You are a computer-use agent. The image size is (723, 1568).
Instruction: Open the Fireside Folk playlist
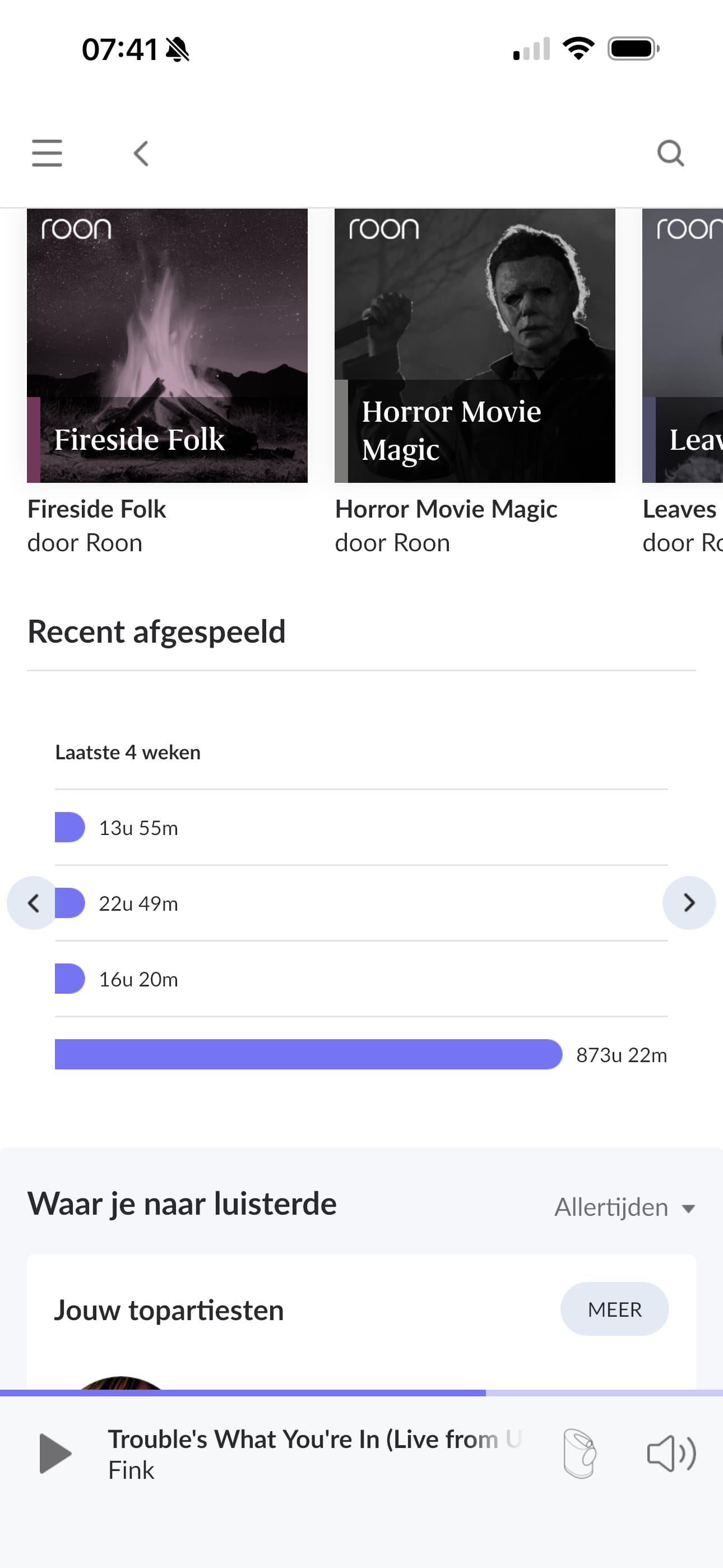[x=168, y=346]
